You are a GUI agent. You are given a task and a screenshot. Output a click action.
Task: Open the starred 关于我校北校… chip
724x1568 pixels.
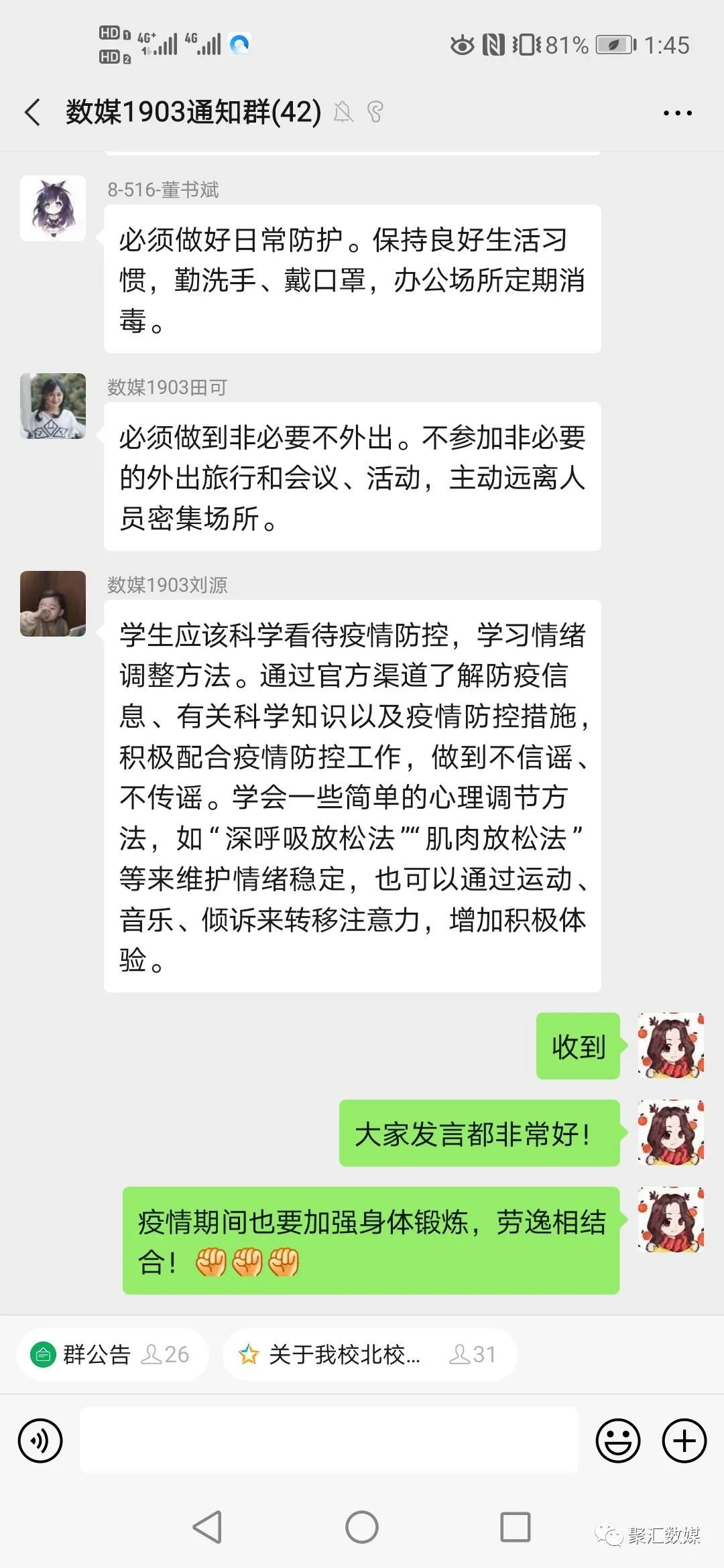[369, 1354]
